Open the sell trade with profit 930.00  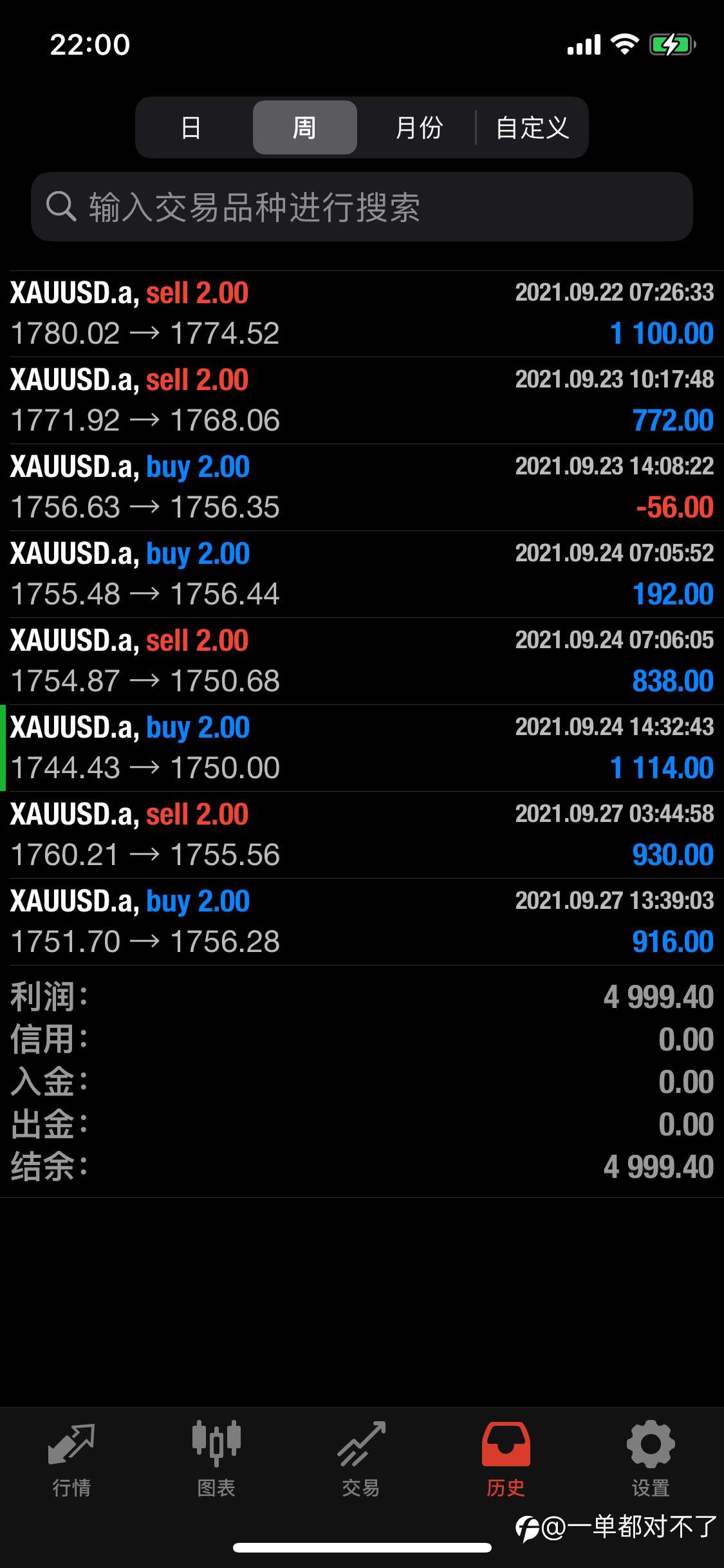coord(362,835)
